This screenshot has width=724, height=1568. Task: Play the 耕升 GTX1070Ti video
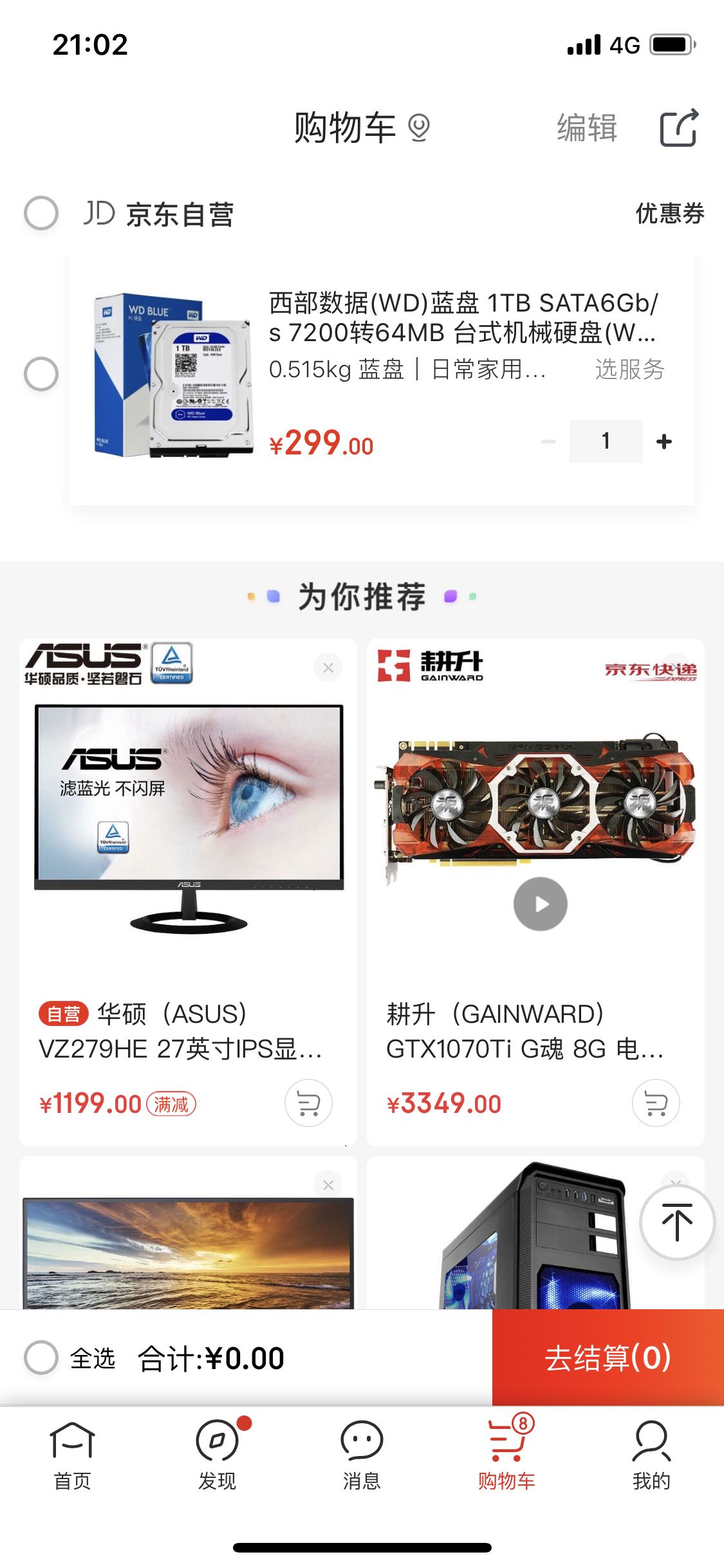click(x=541, y=904)
